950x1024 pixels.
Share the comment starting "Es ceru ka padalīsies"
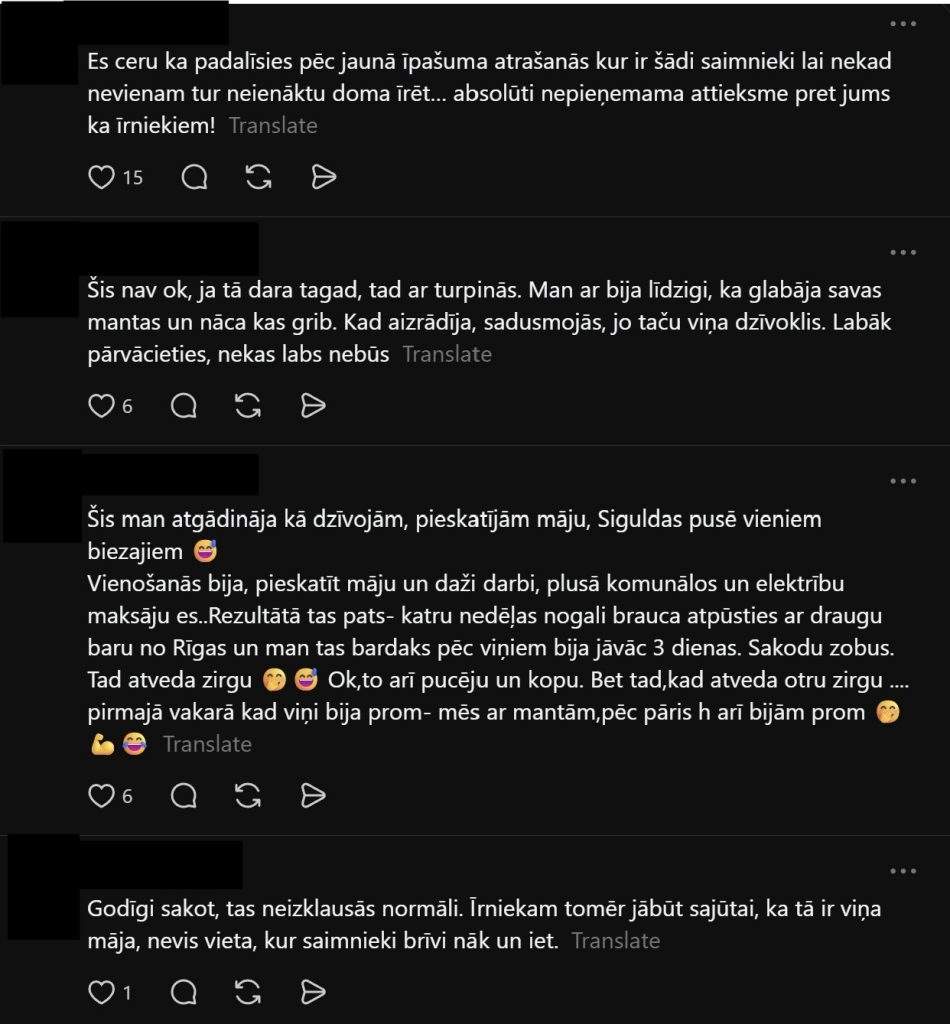pos(323,177)
